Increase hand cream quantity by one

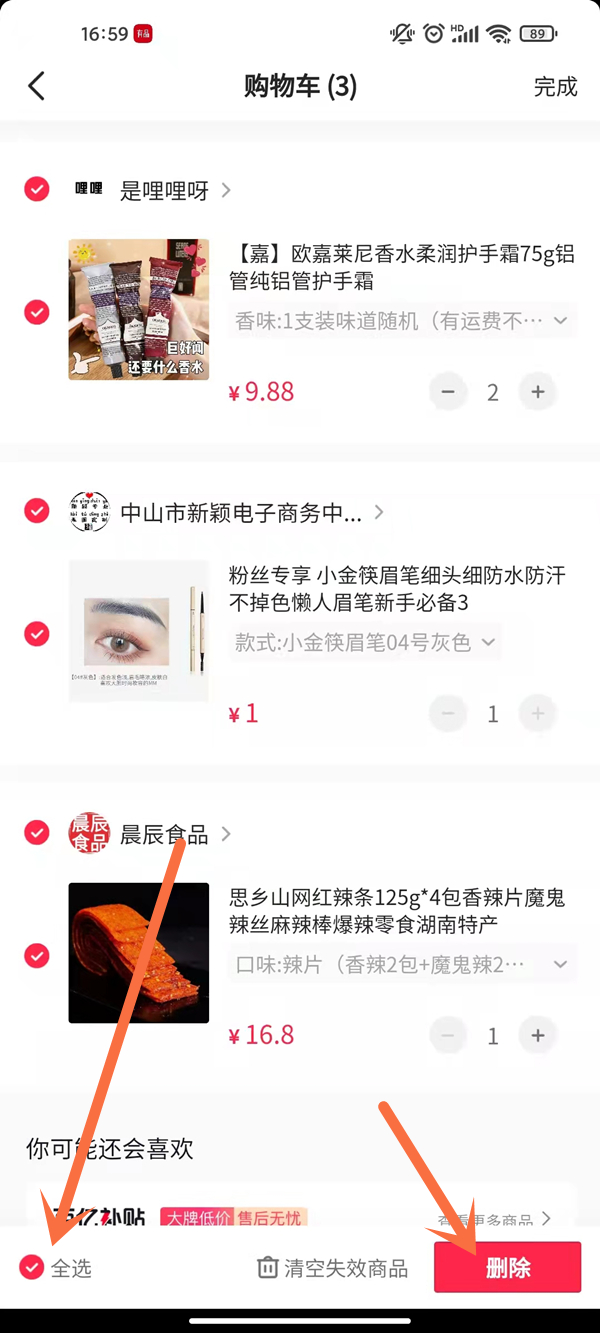538,392
